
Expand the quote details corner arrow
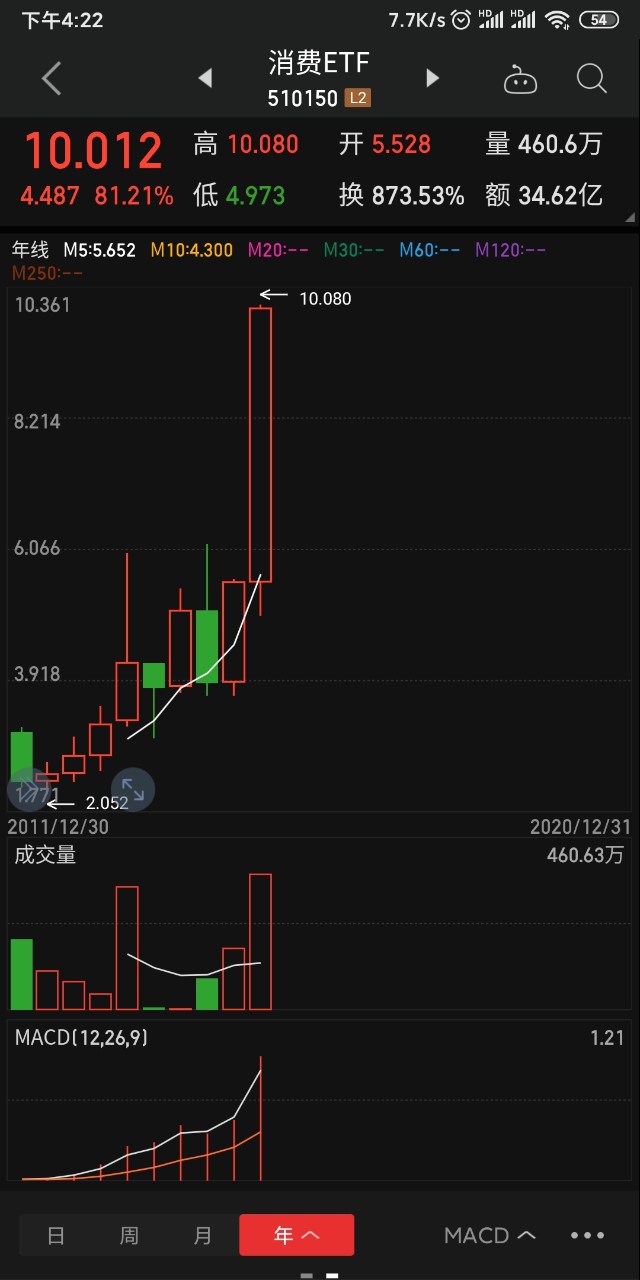pyautogui.click(x=629, y=217)
